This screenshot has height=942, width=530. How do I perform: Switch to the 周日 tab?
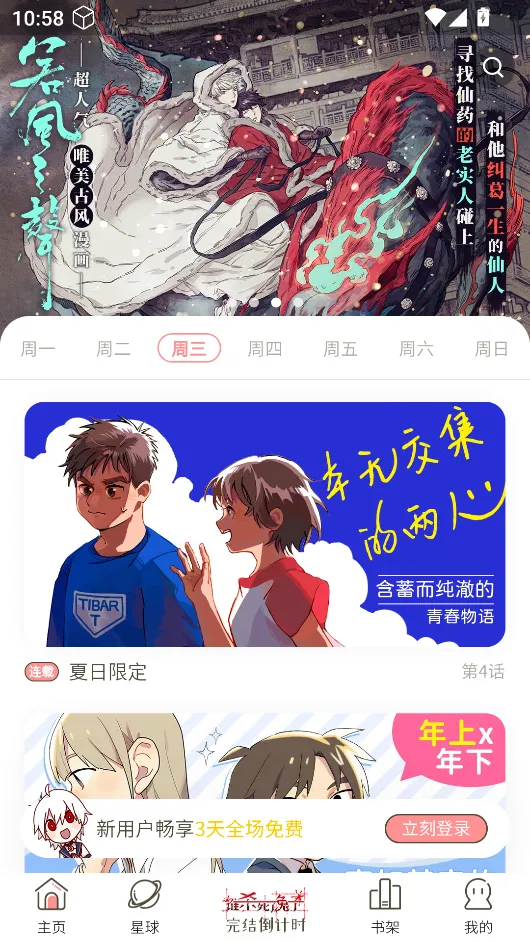point(492,348)
